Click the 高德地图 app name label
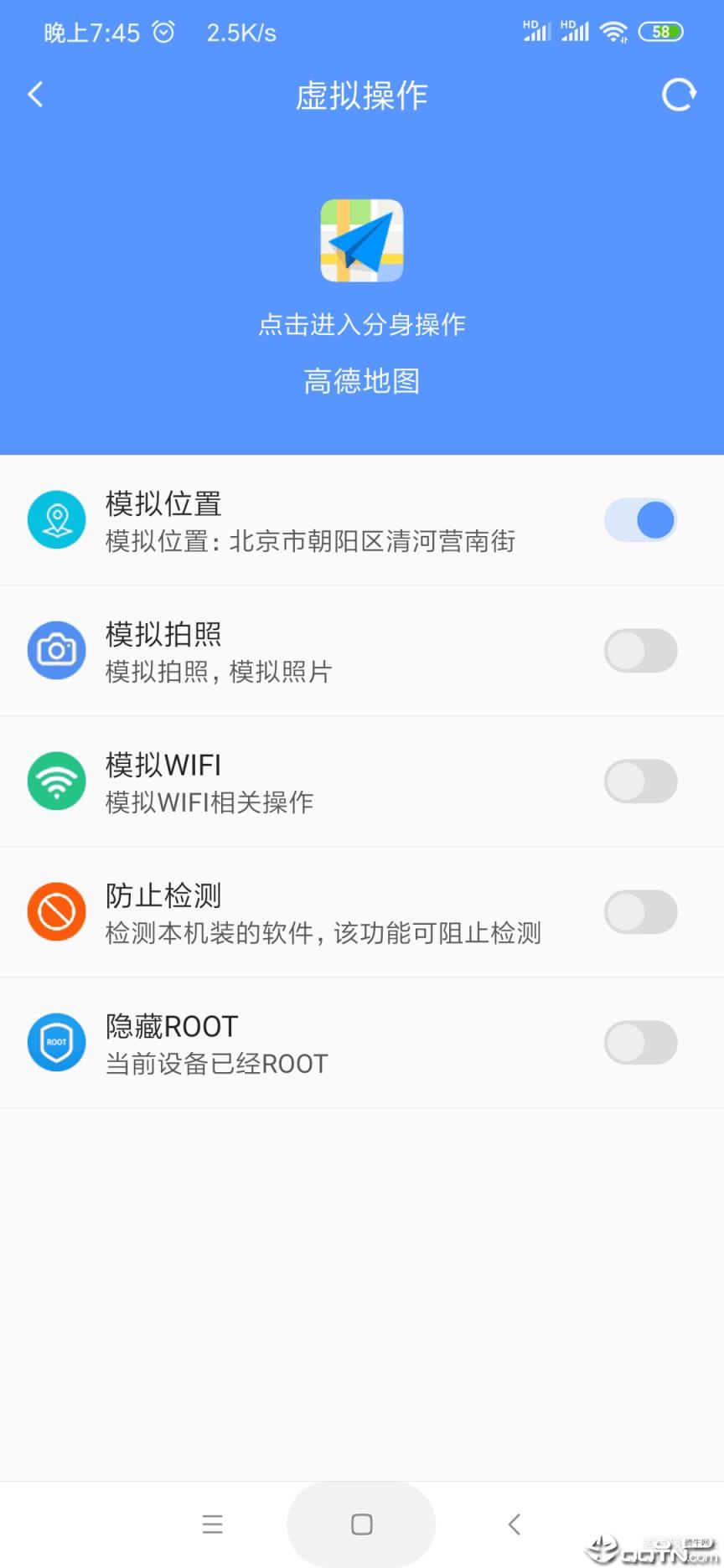The image size is (724, 1568). click(x=361, y=381)
